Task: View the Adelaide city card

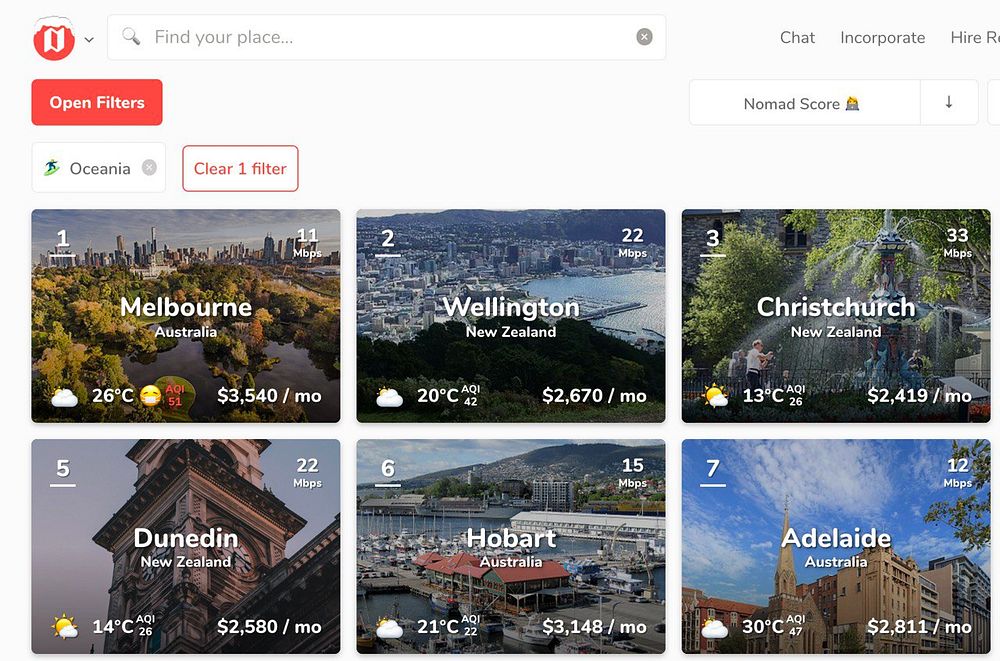Action: pos(835,546)
